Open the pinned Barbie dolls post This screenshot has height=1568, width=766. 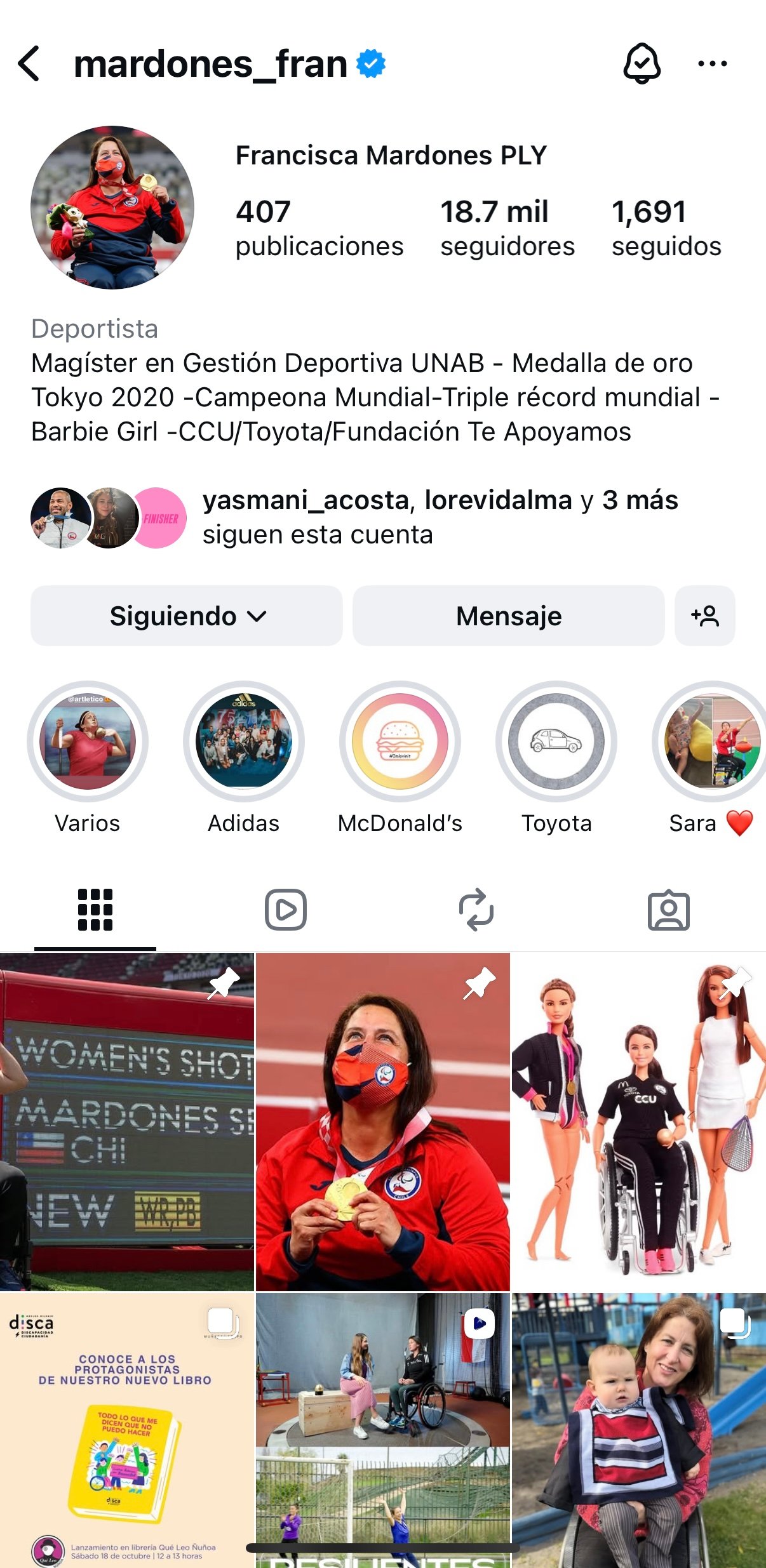click(x=638, y=1122)
